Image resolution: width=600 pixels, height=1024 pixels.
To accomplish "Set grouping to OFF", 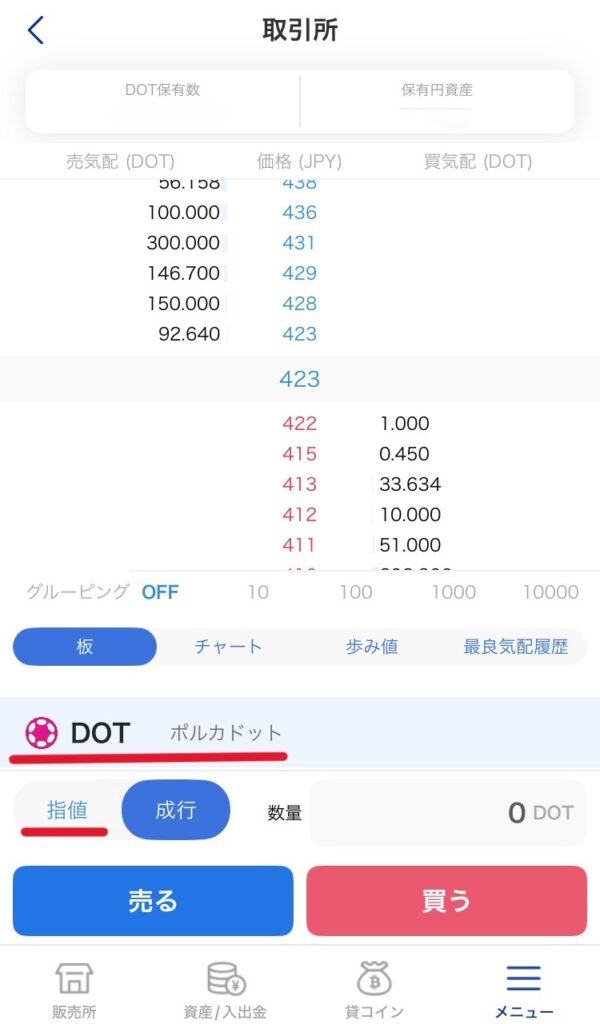I will pos(159,592).
